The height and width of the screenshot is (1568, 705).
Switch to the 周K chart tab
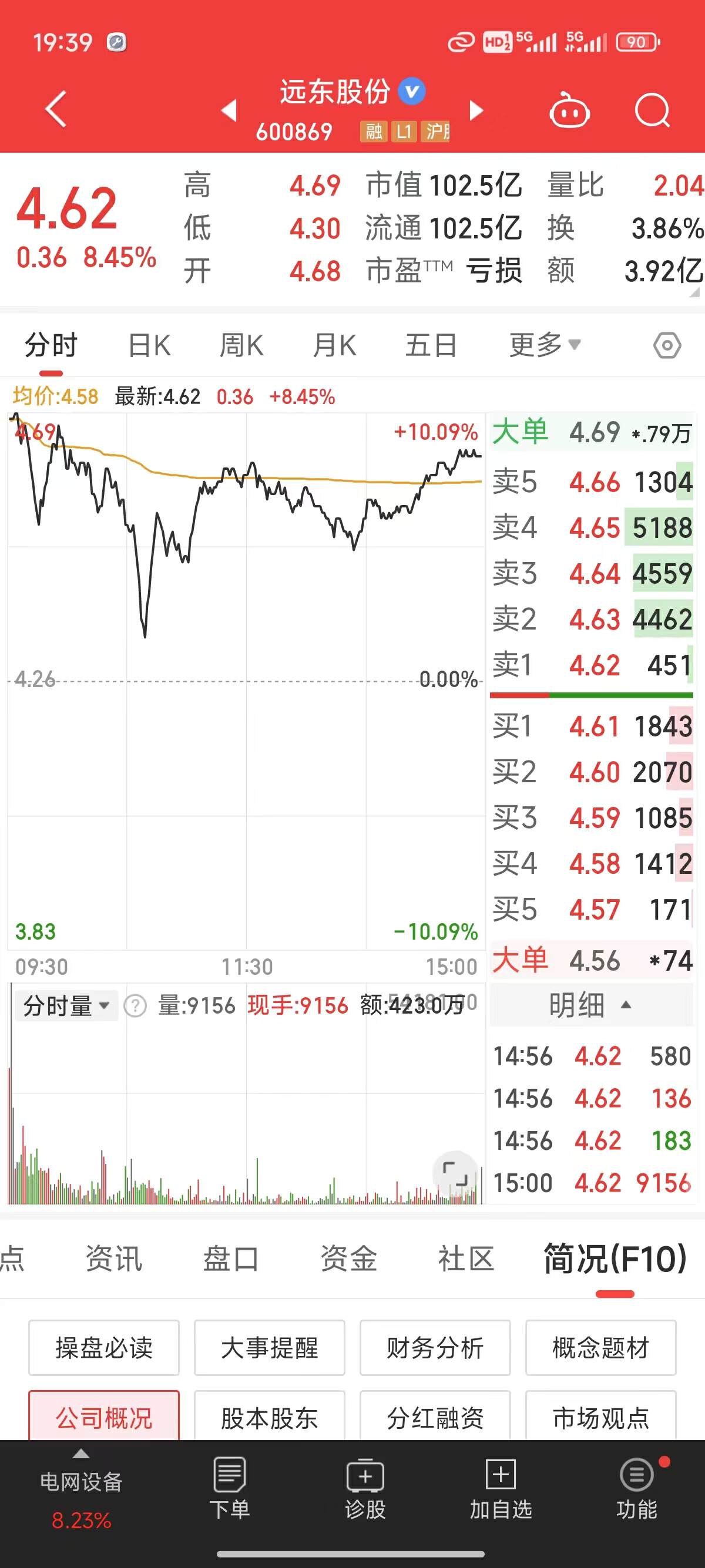pos(241,346)
